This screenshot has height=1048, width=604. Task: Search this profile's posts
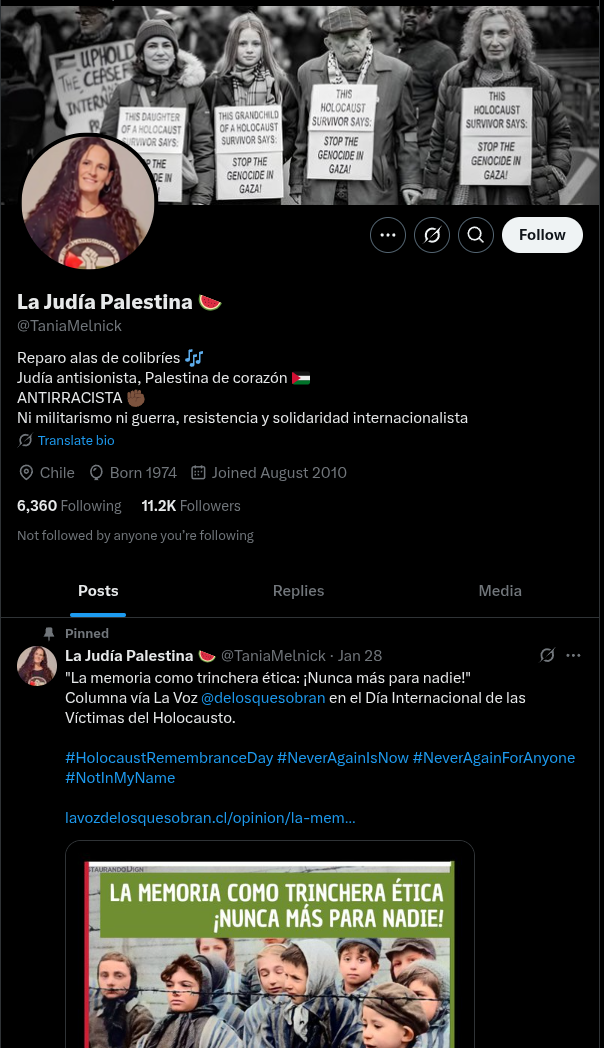[476, 235]
